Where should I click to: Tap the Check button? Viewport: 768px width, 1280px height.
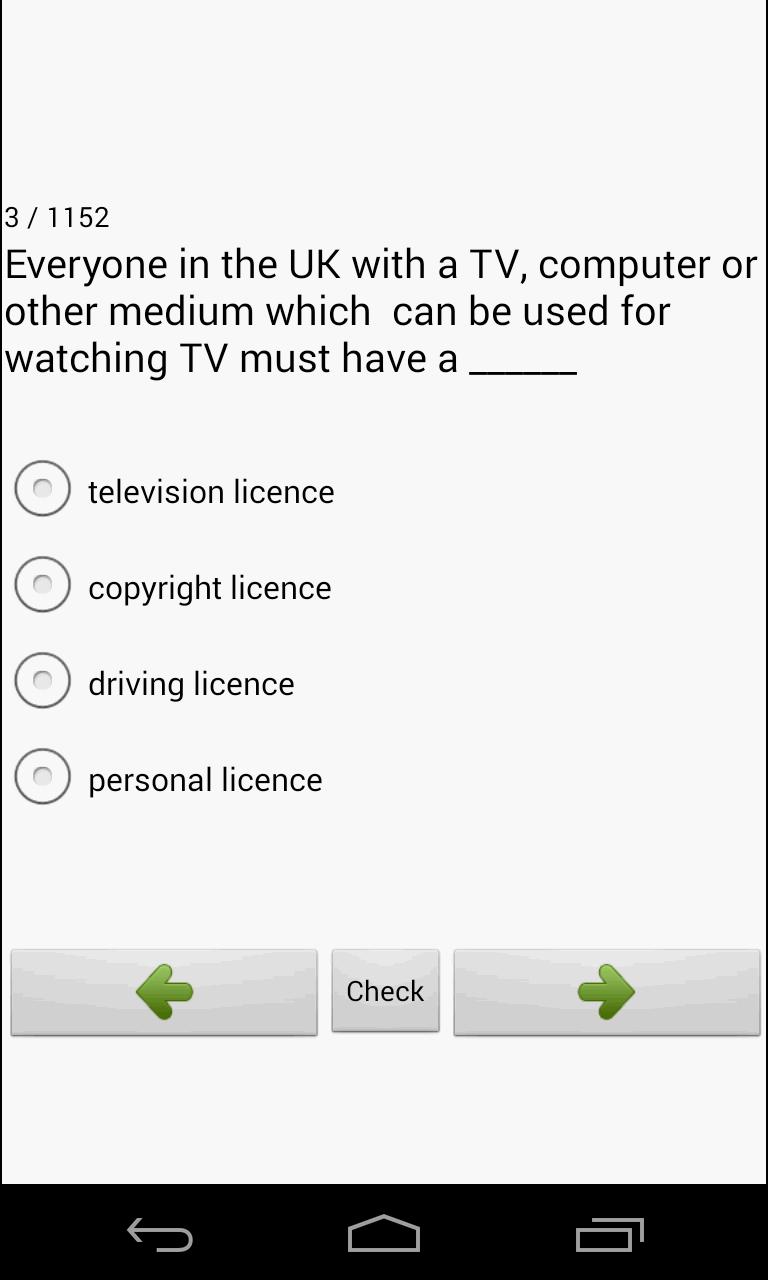click(385, 991)
